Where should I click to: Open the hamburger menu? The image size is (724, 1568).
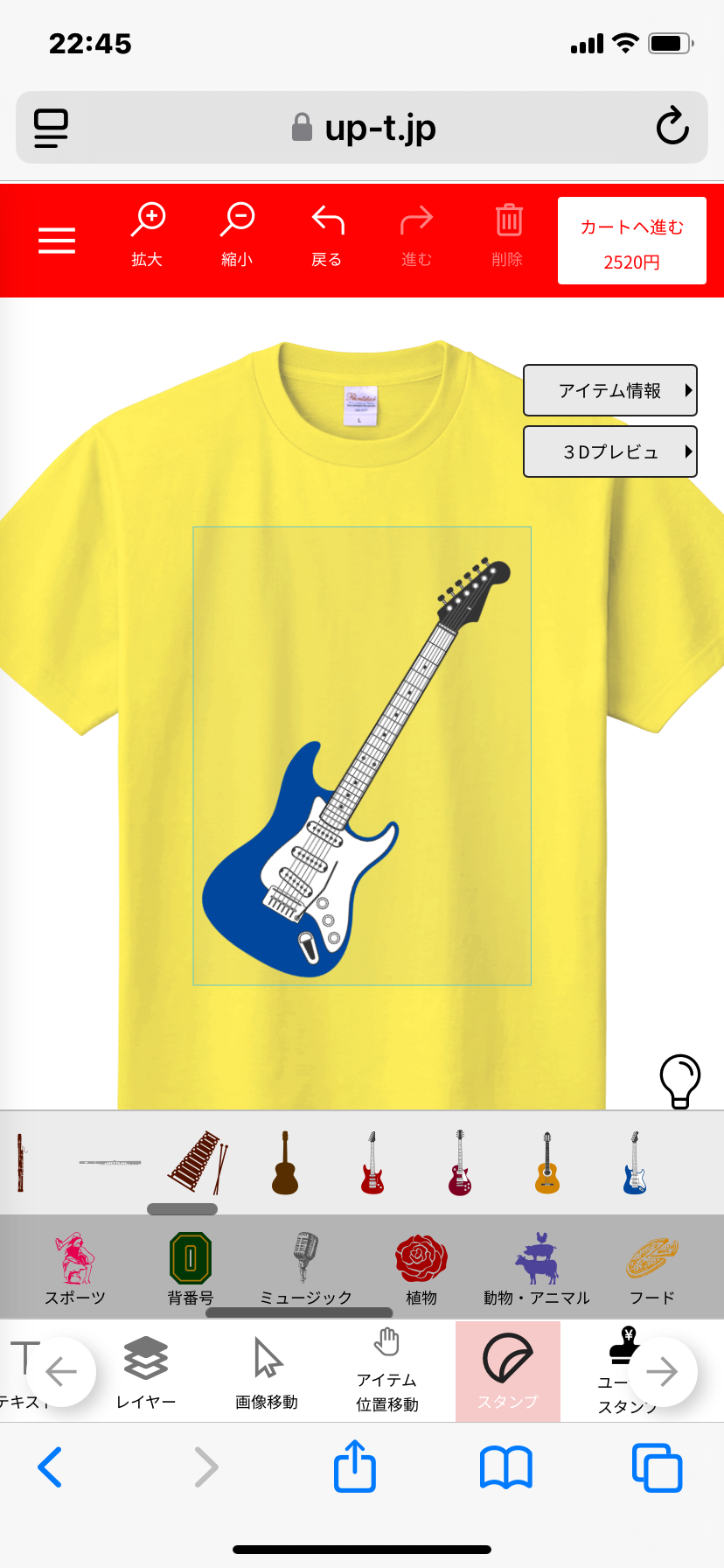(57, 240)
